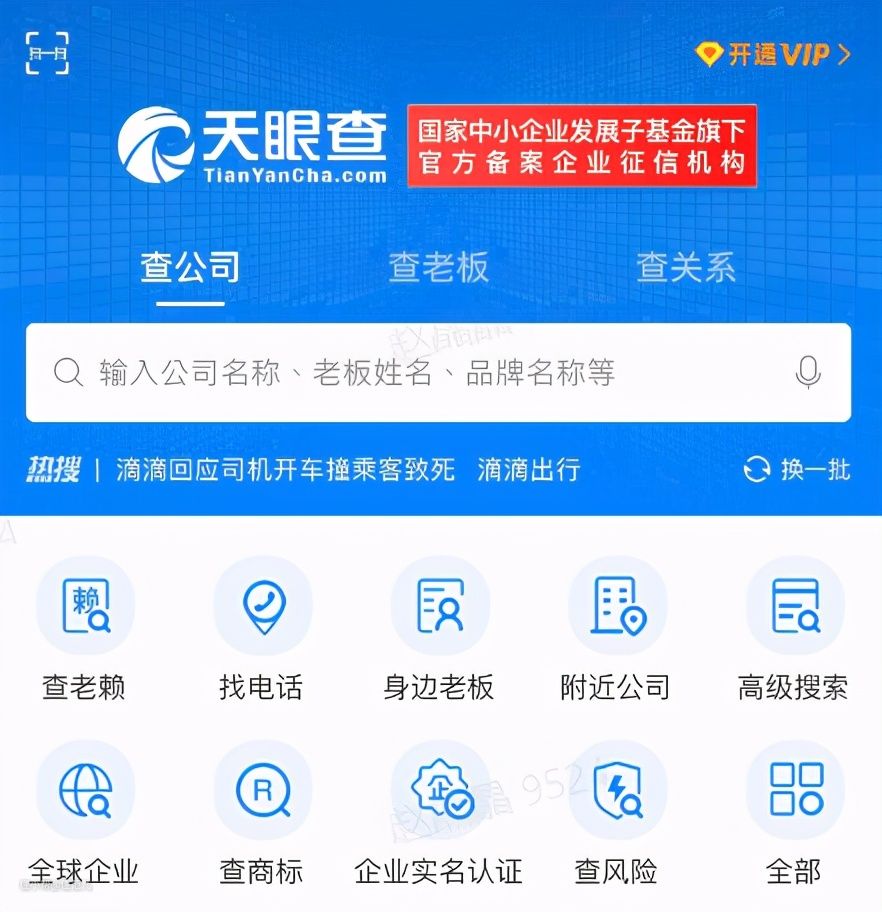Open hot search 滴滴回应司机开车撞乘客致死
This screenshot has width=882, height=912.
pyautogui.click(x=285, y=469)
